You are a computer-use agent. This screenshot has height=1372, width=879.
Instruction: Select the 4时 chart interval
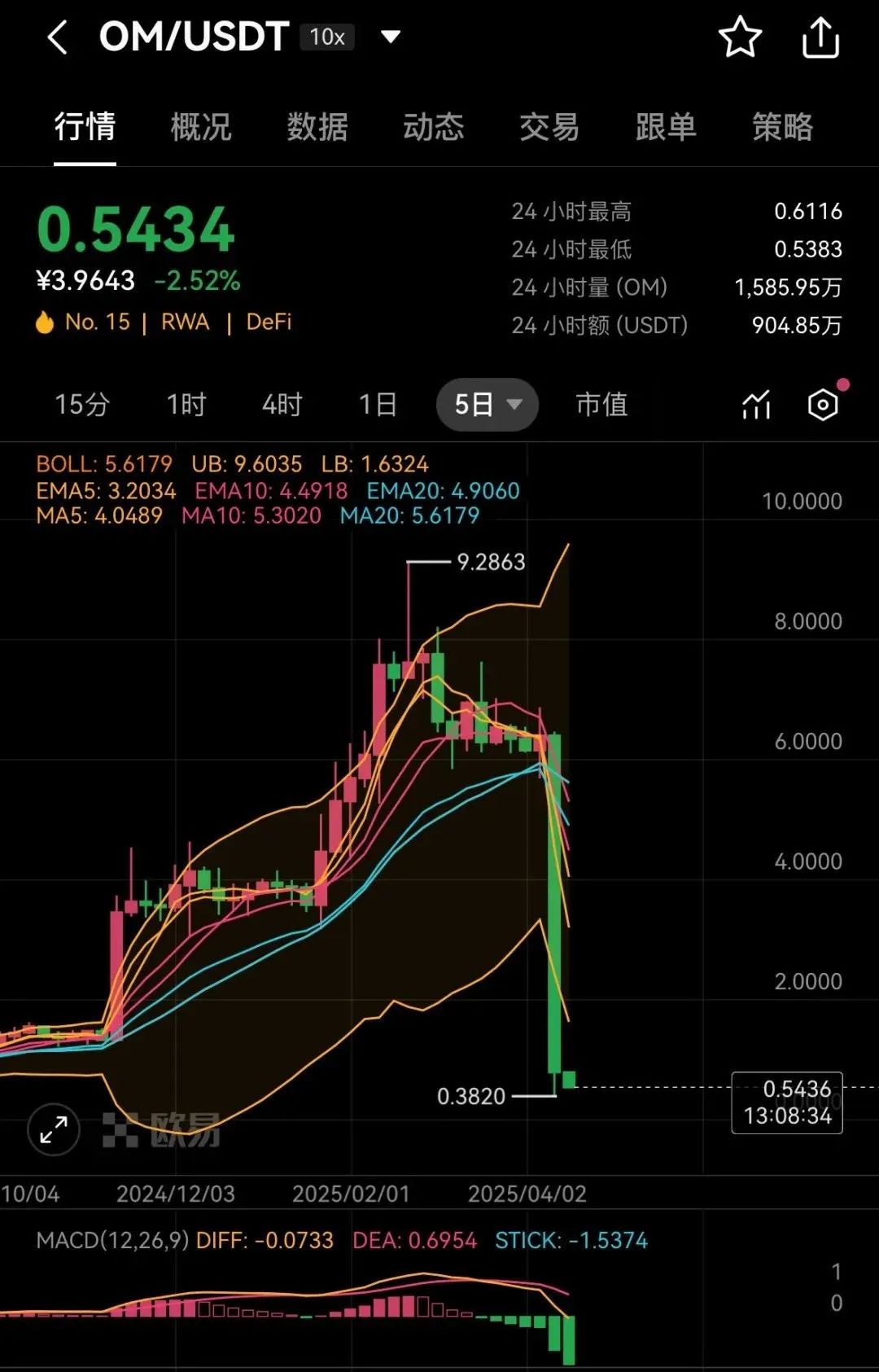click(x=282, y=404)
